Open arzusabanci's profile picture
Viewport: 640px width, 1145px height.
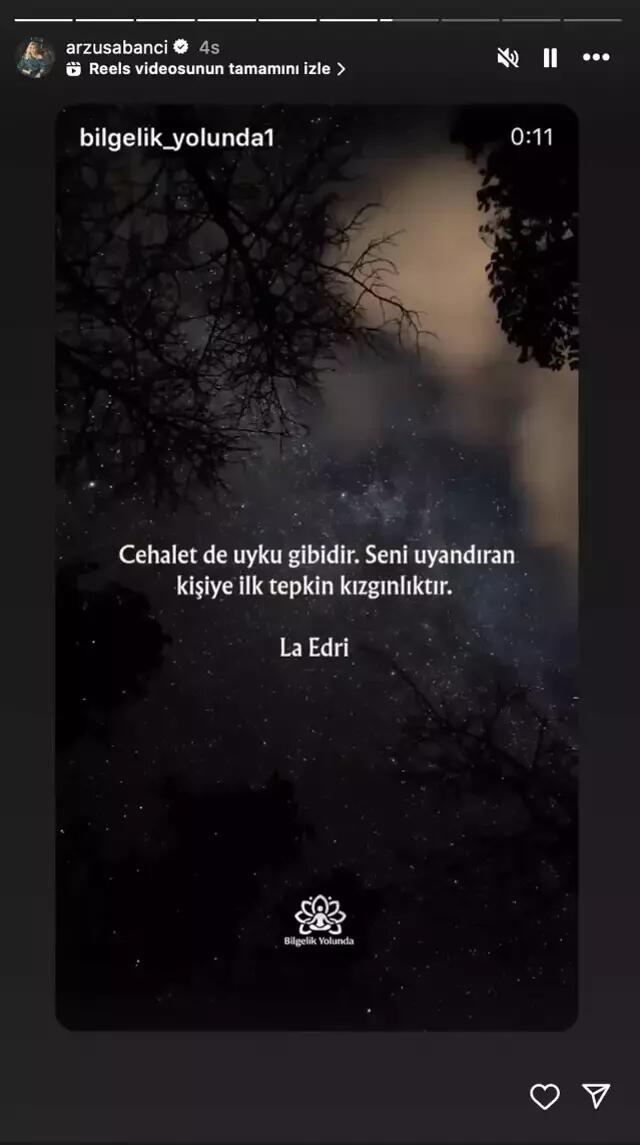(x=35, y=58)
